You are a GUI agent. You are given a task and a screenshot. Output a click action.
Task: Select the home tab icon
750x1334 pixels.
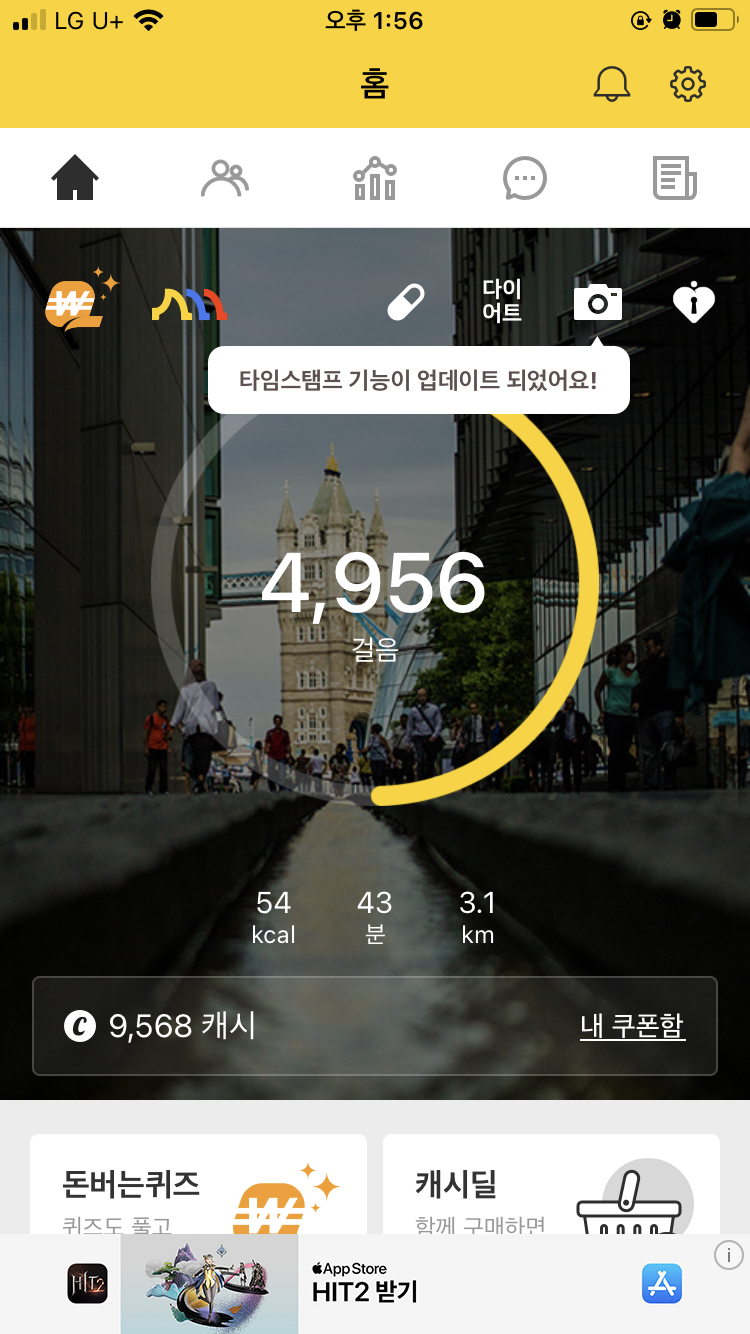pos(75,179)
